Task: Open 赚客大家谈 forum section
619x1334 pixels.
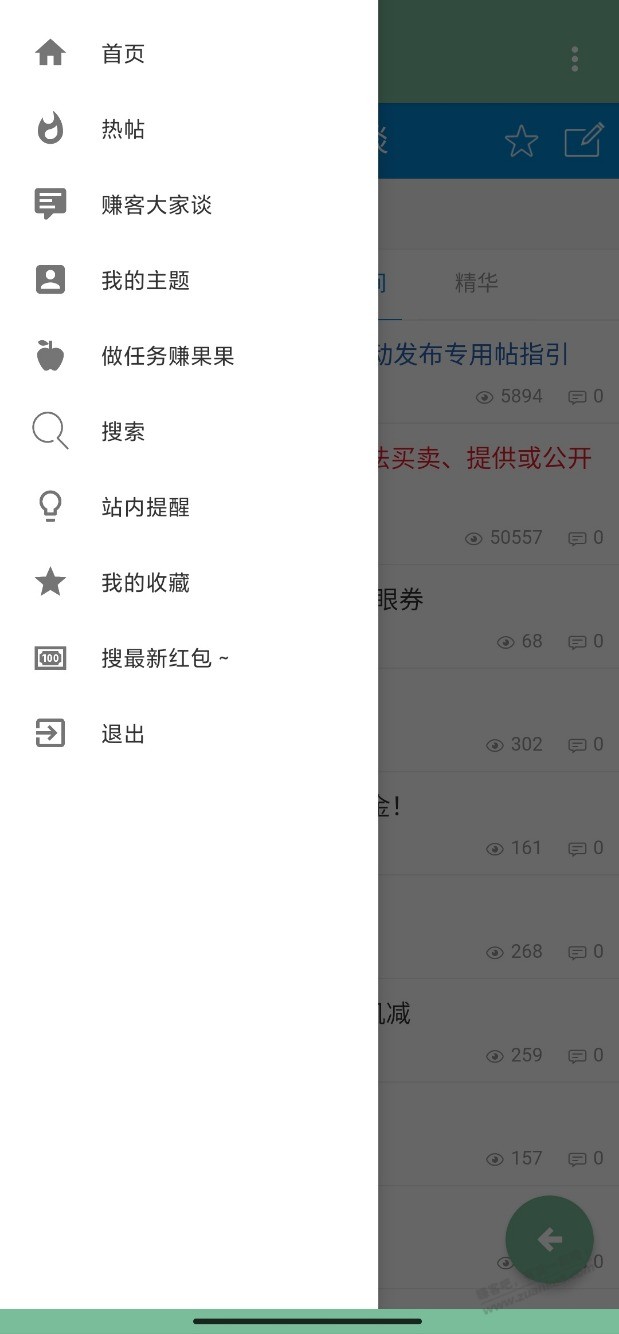Action: click(156, 205)
